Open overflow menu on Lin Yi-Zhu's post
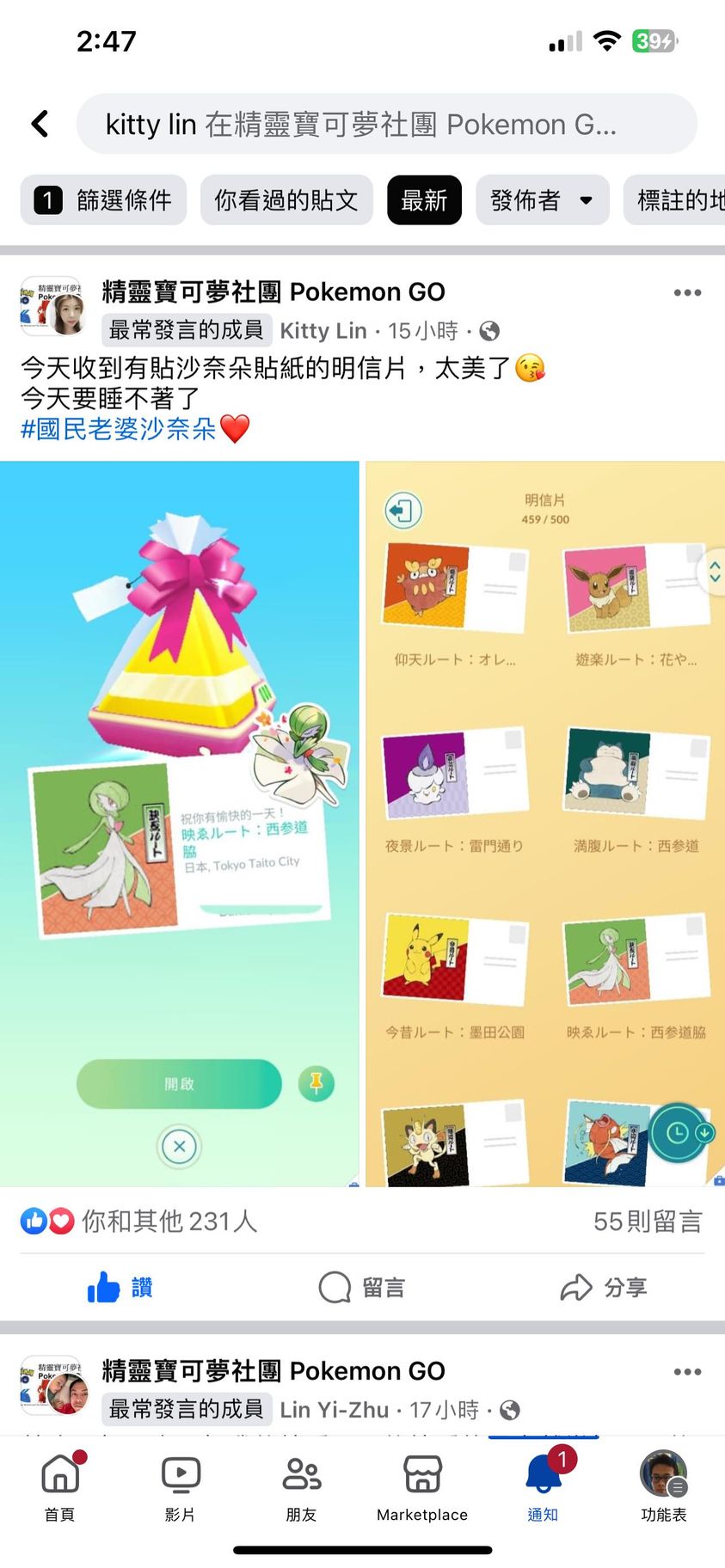 pos(686,1372)
